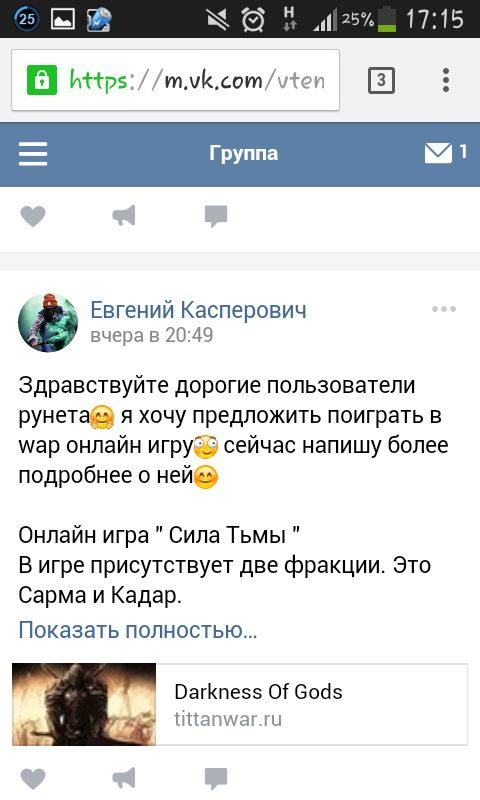Expand post with Показать полностью
The image size is (480, 800).
(x=138, y=630)
